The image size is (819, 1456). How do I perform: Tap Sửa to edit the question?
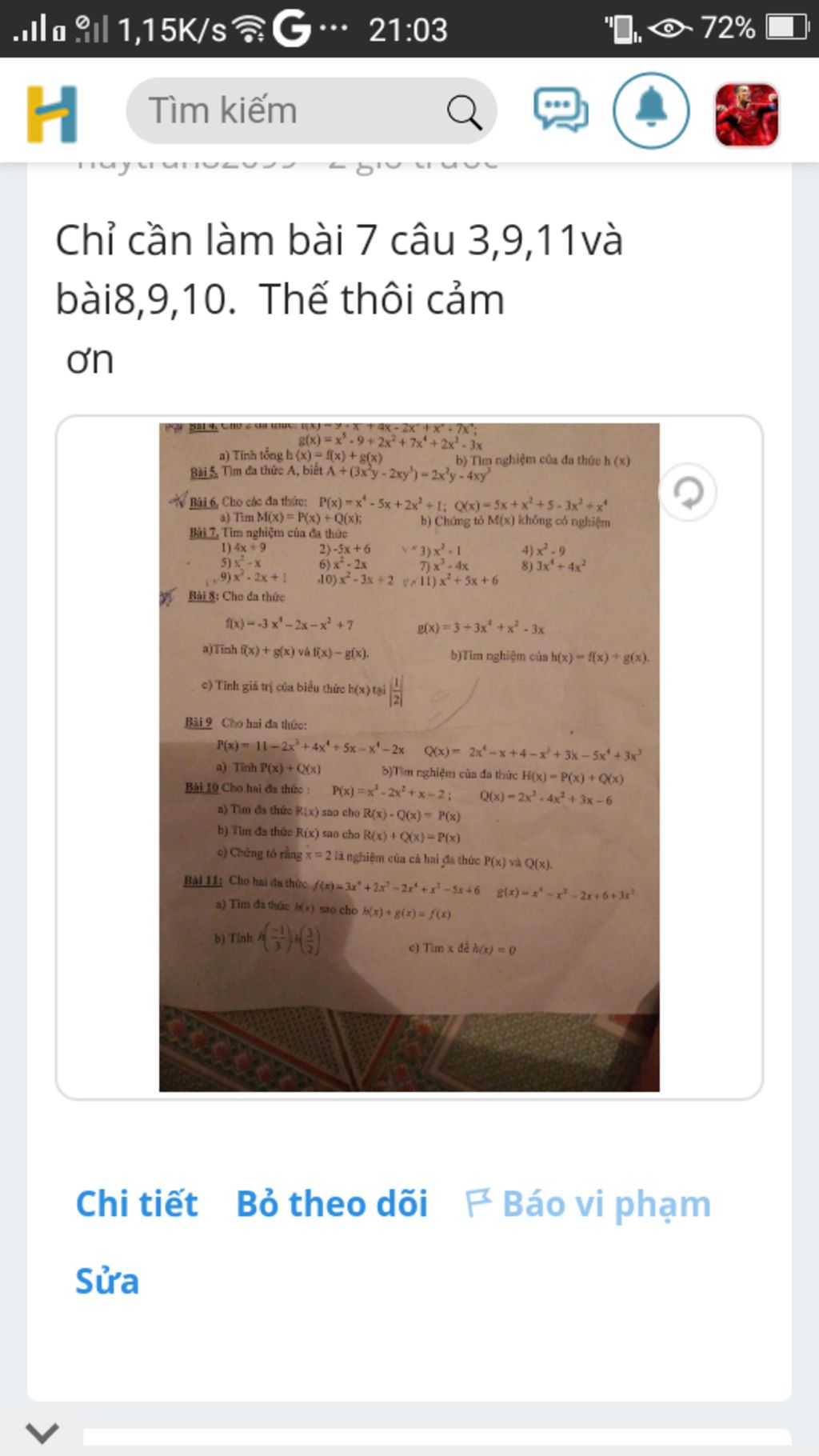(x=107, y=1281)
